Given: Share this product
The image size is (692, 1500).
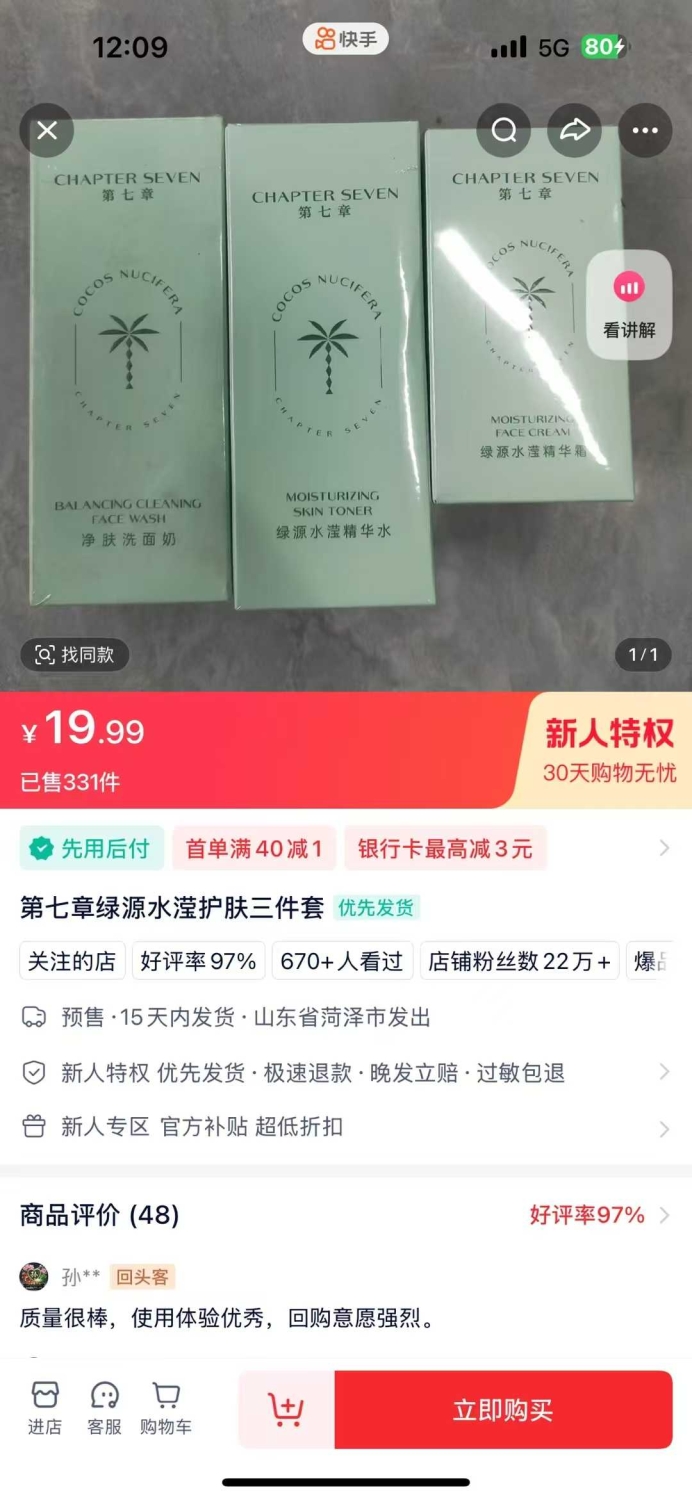Looking at the screenshot, I should click(575, 130).
